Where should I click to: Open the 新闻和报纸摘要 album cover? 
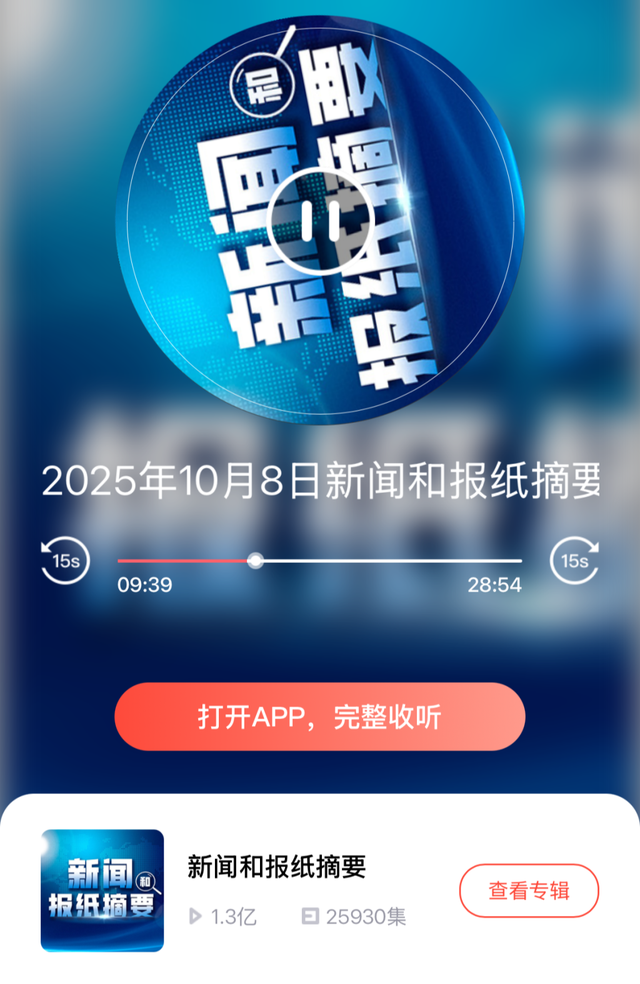click(102, 890)
